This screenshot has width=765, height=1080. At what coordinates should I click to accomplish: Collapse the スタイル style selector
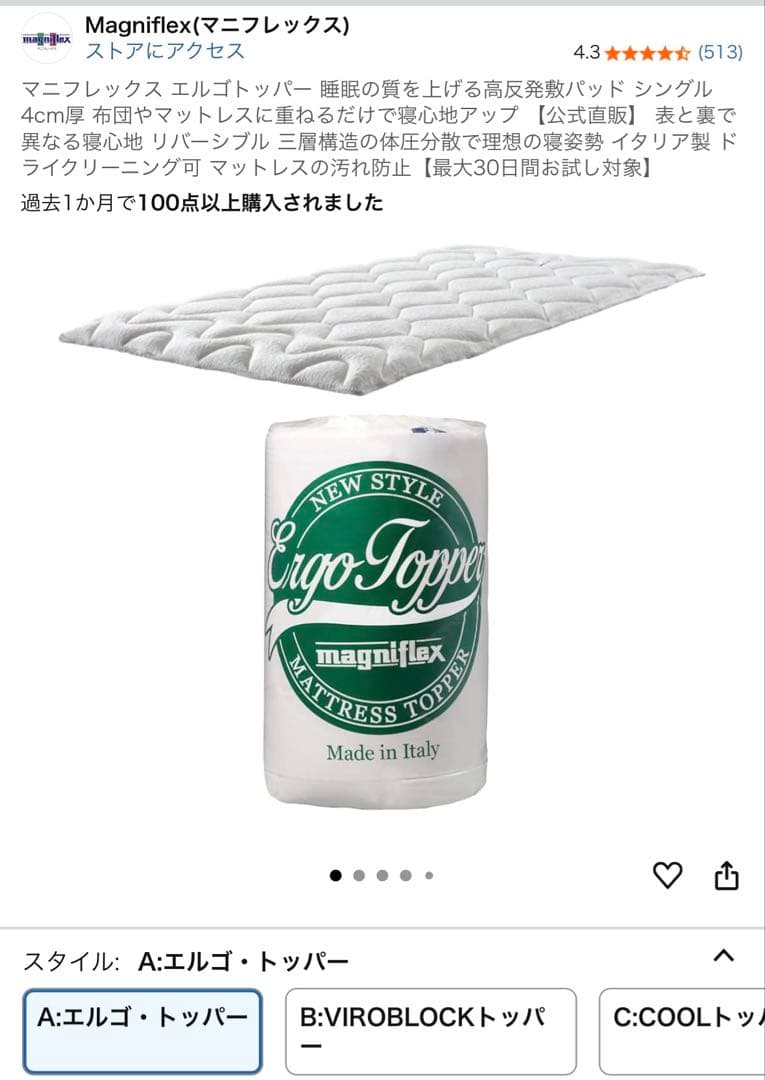click(x=723, y=956)
